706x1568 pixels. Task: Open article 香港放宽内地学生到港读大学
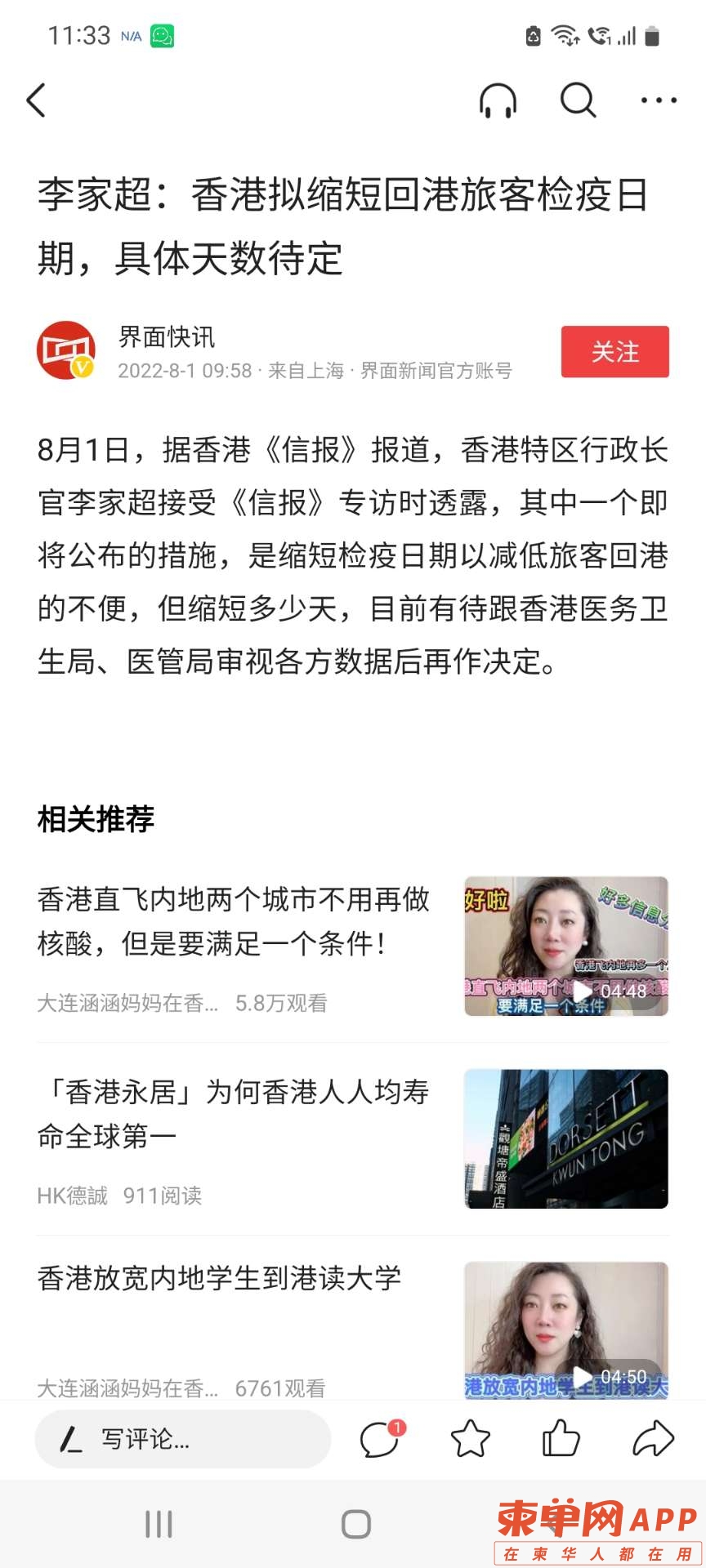tap(219, 1278)
